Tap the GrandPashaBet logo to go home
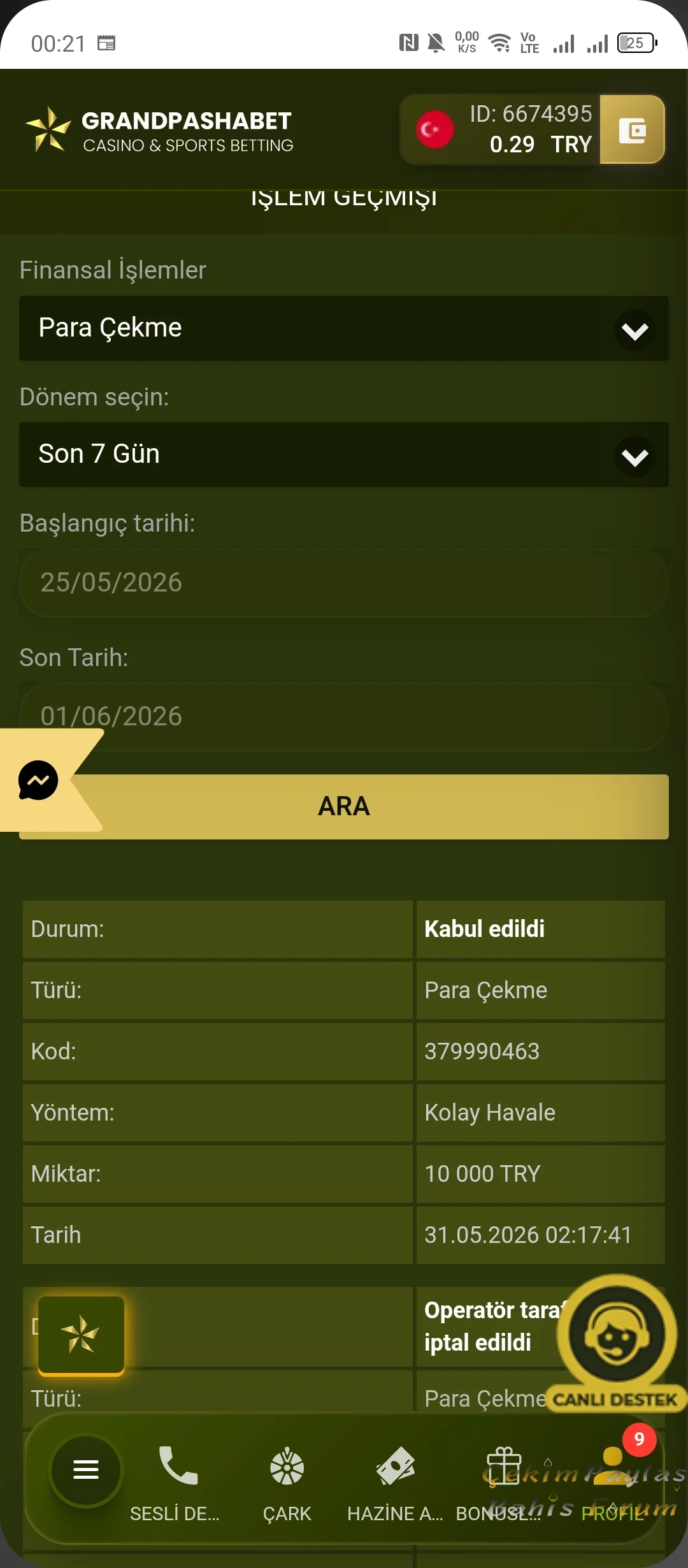This screenshot has width=688, height=1568. click(x=159, y=130)
